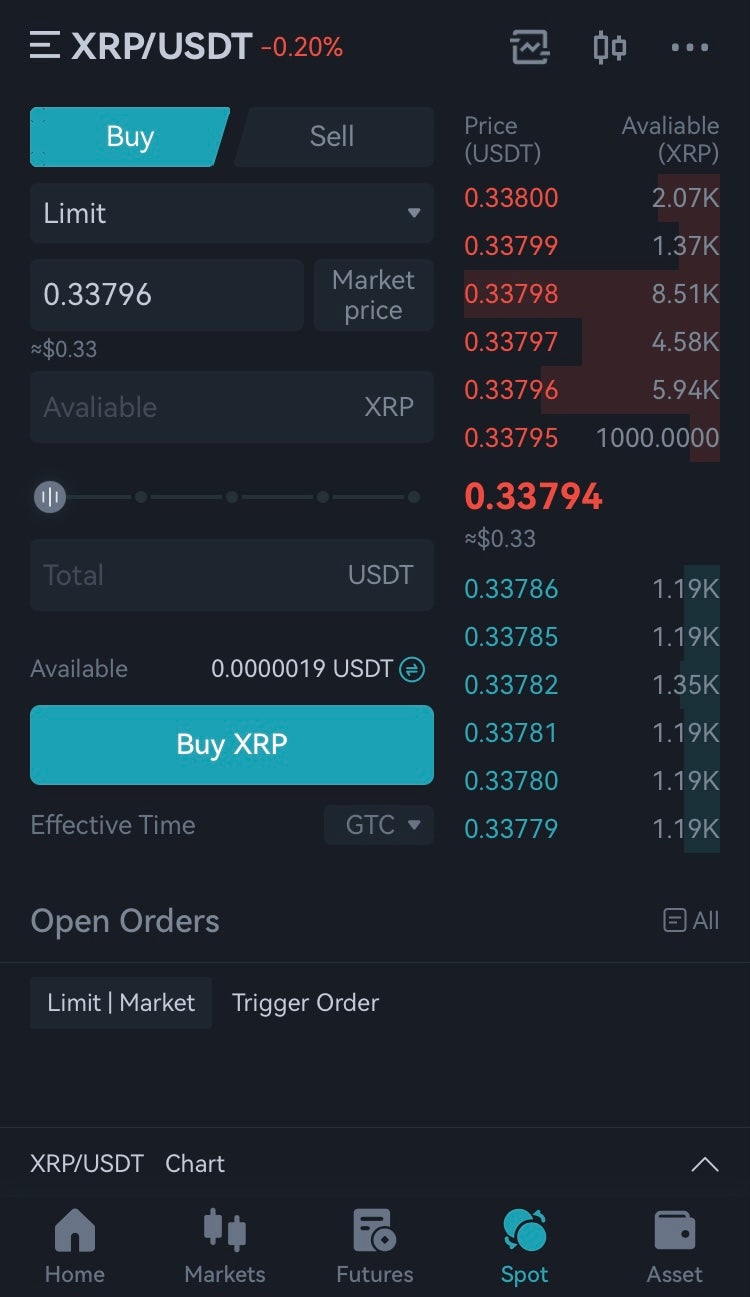Open the Asset tab
The image size is (750, 1297).
(x=674, y=1246)
